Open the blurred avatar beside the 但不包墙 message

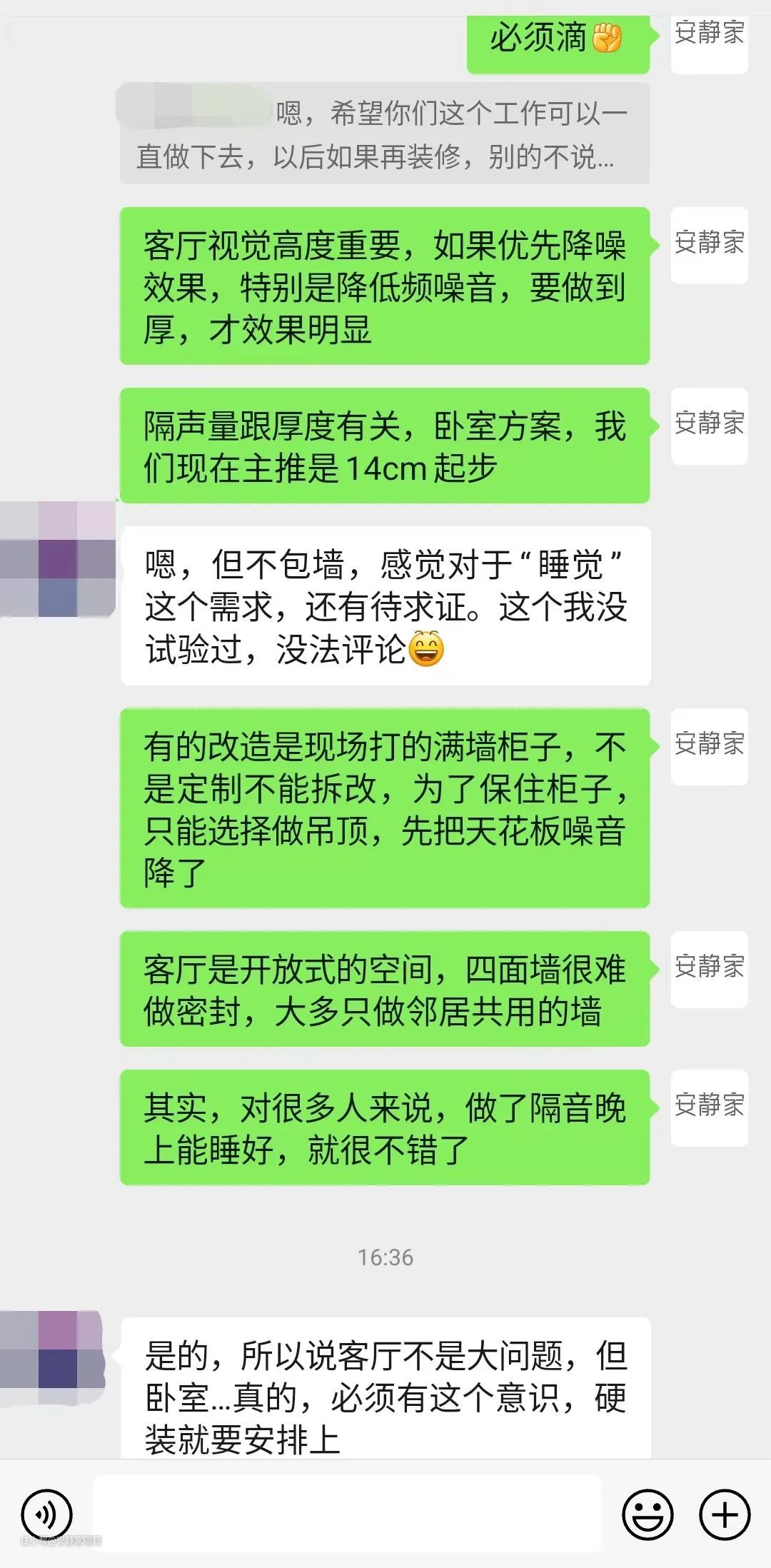coord(57,559)
